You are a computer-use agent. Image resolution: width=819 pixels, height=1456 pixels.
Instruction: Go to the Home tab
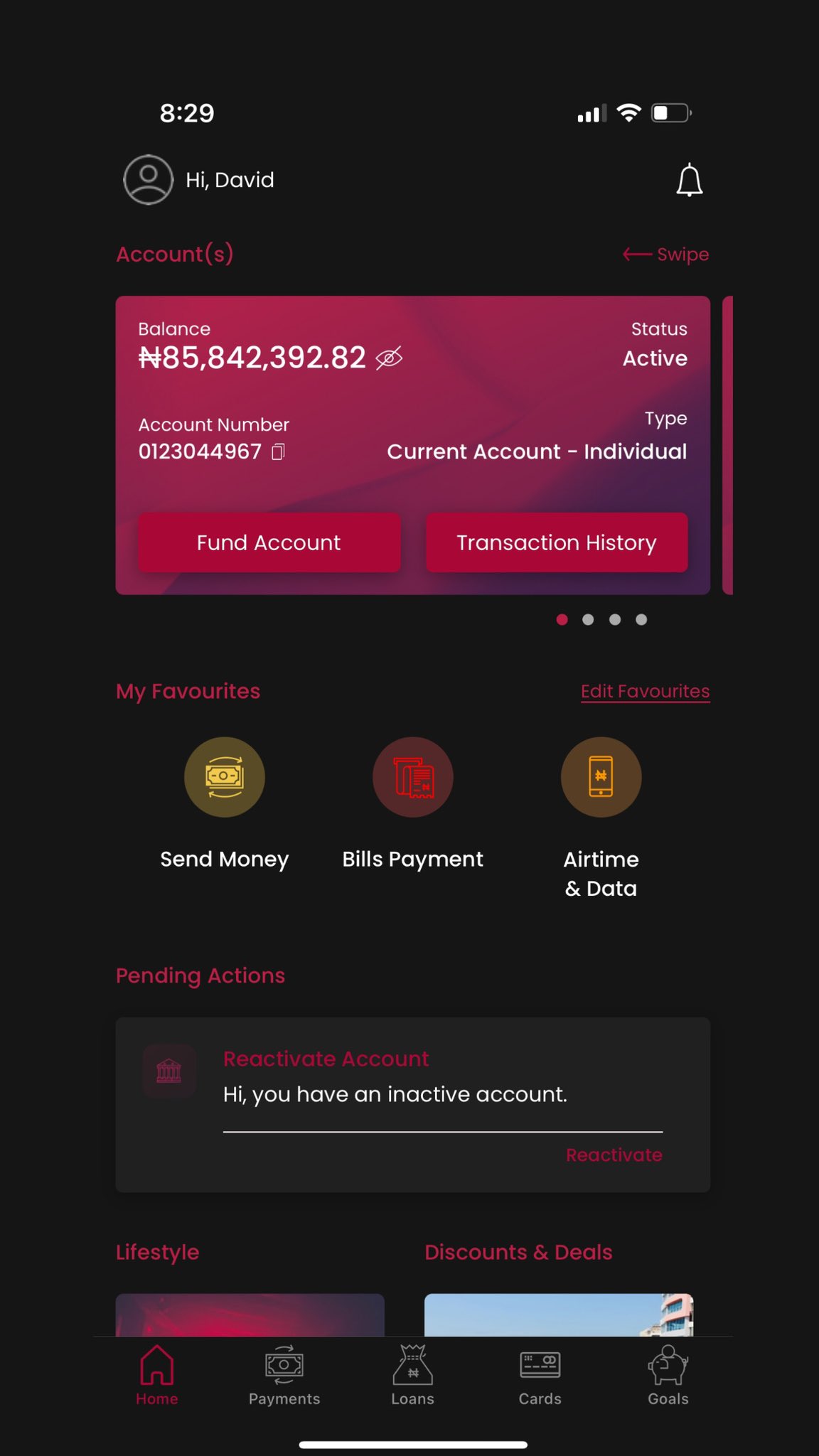pyautogui.click(x=157, y=1375)
